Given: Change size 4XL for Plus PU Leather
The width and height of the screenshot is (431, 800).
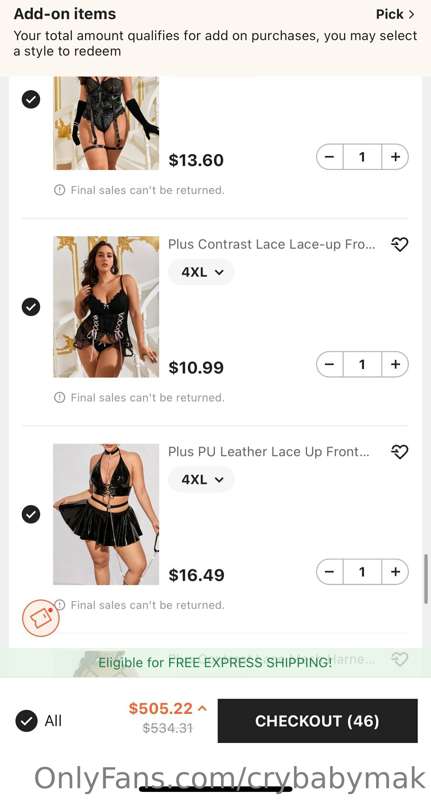Looking at the screenshot, I should [x=201, y=480].
